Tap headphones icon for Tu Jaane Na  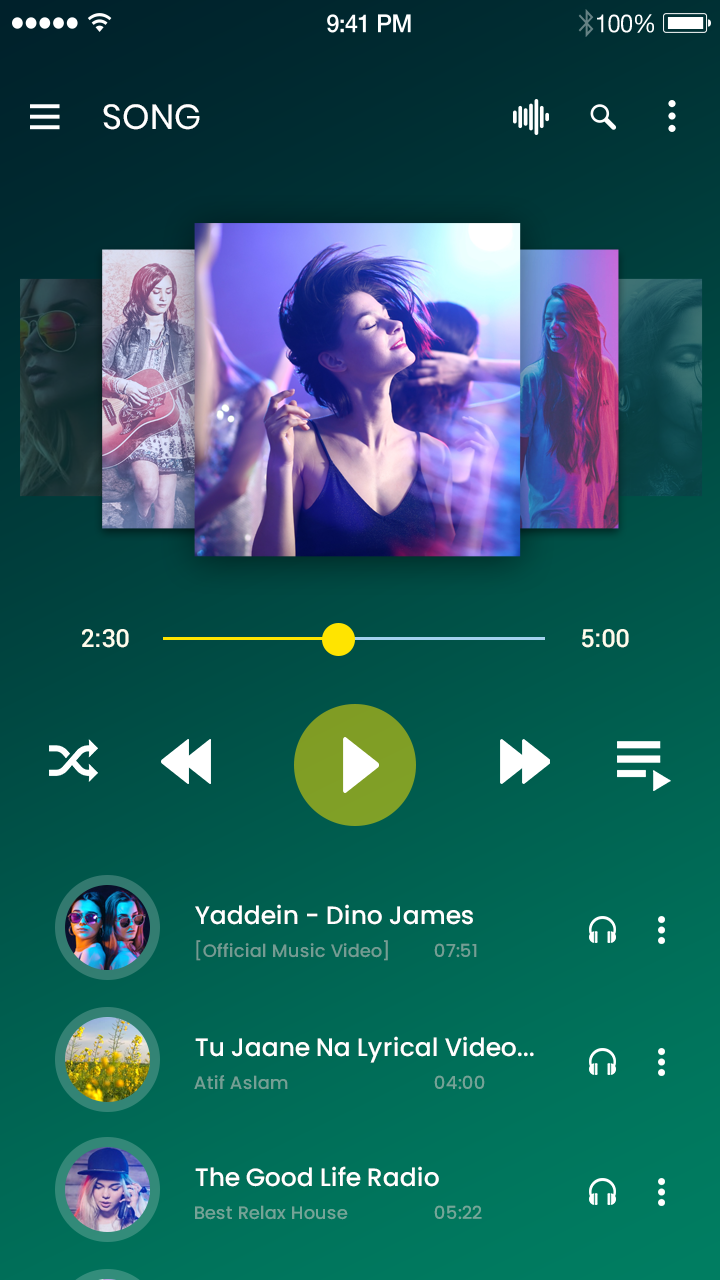click(602, 1062)
